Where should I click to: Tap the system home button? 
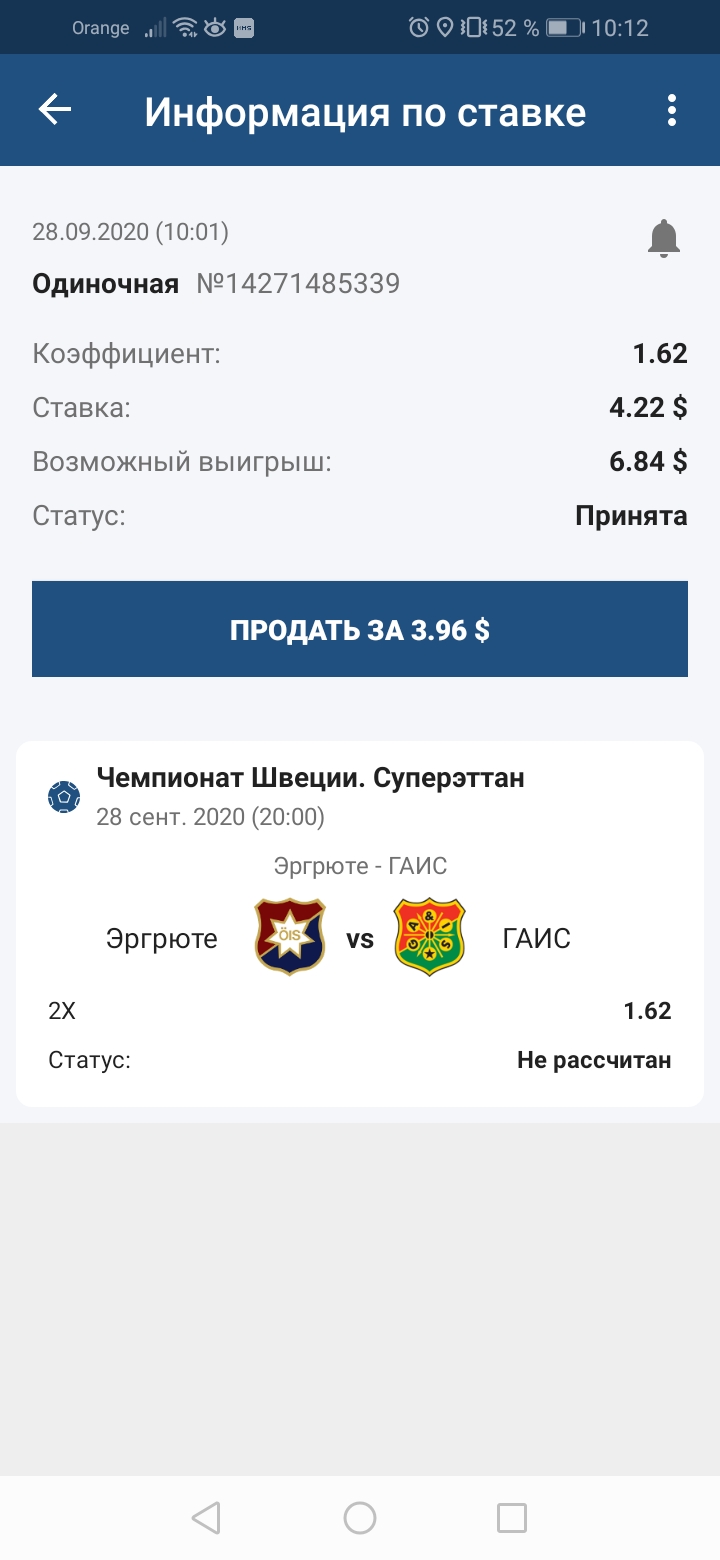360,1518
